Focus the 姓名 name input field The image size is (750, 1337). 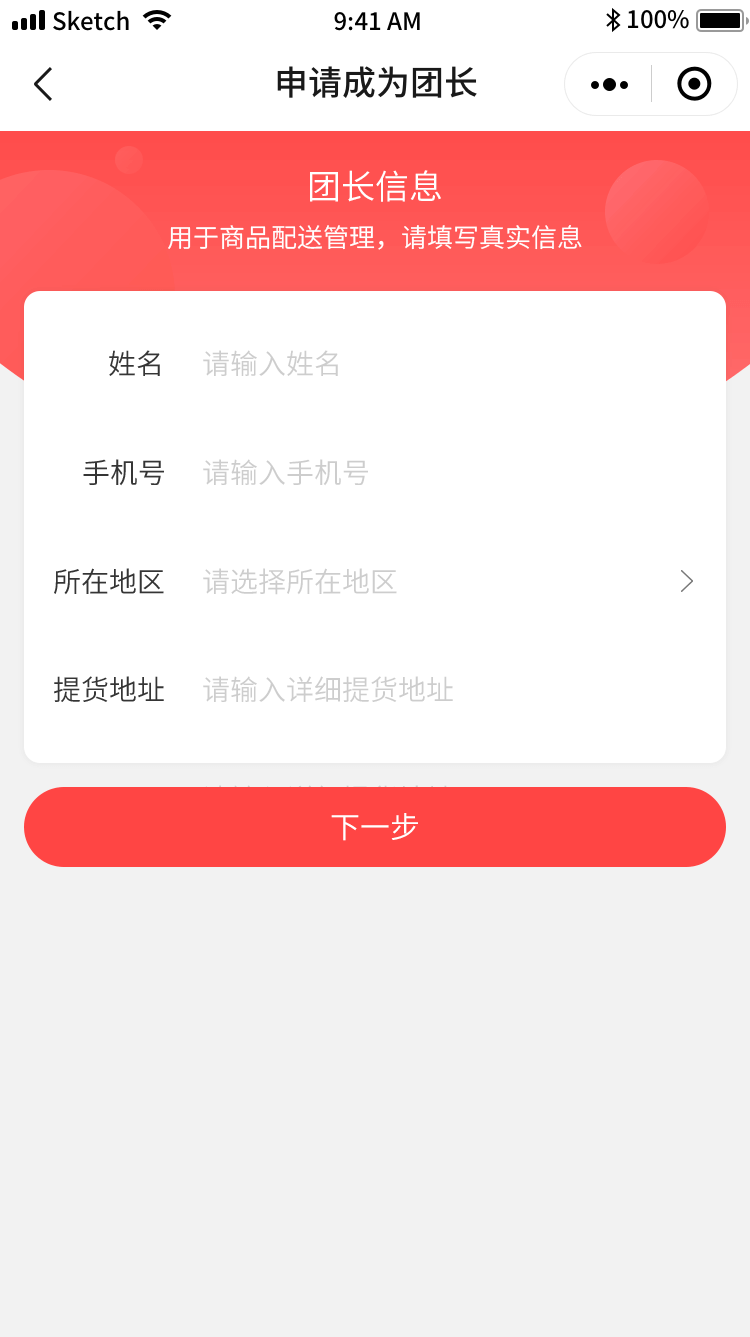(x=440, y=363)
